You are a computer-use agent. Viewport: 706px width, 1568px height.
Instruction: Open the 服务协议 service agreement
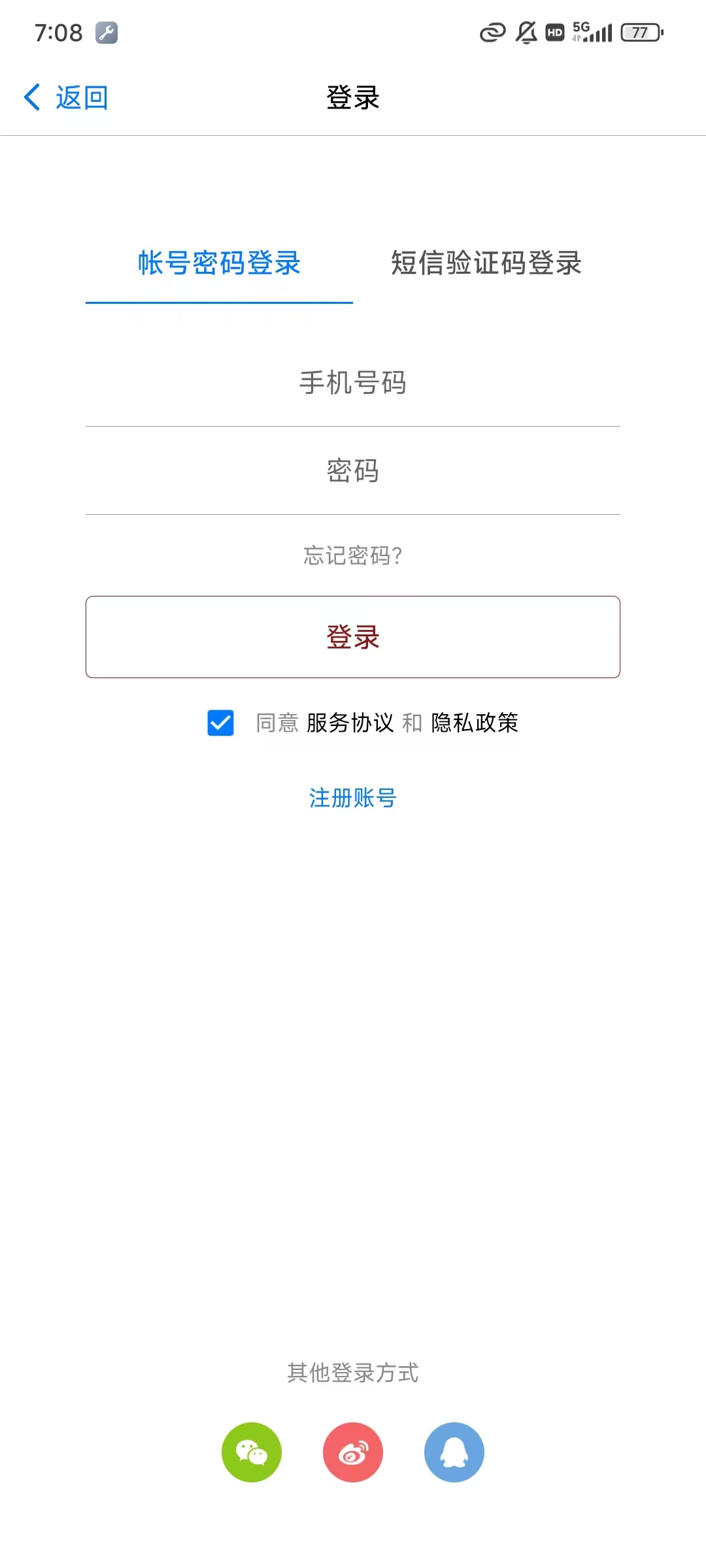click(x=350, y=723)
